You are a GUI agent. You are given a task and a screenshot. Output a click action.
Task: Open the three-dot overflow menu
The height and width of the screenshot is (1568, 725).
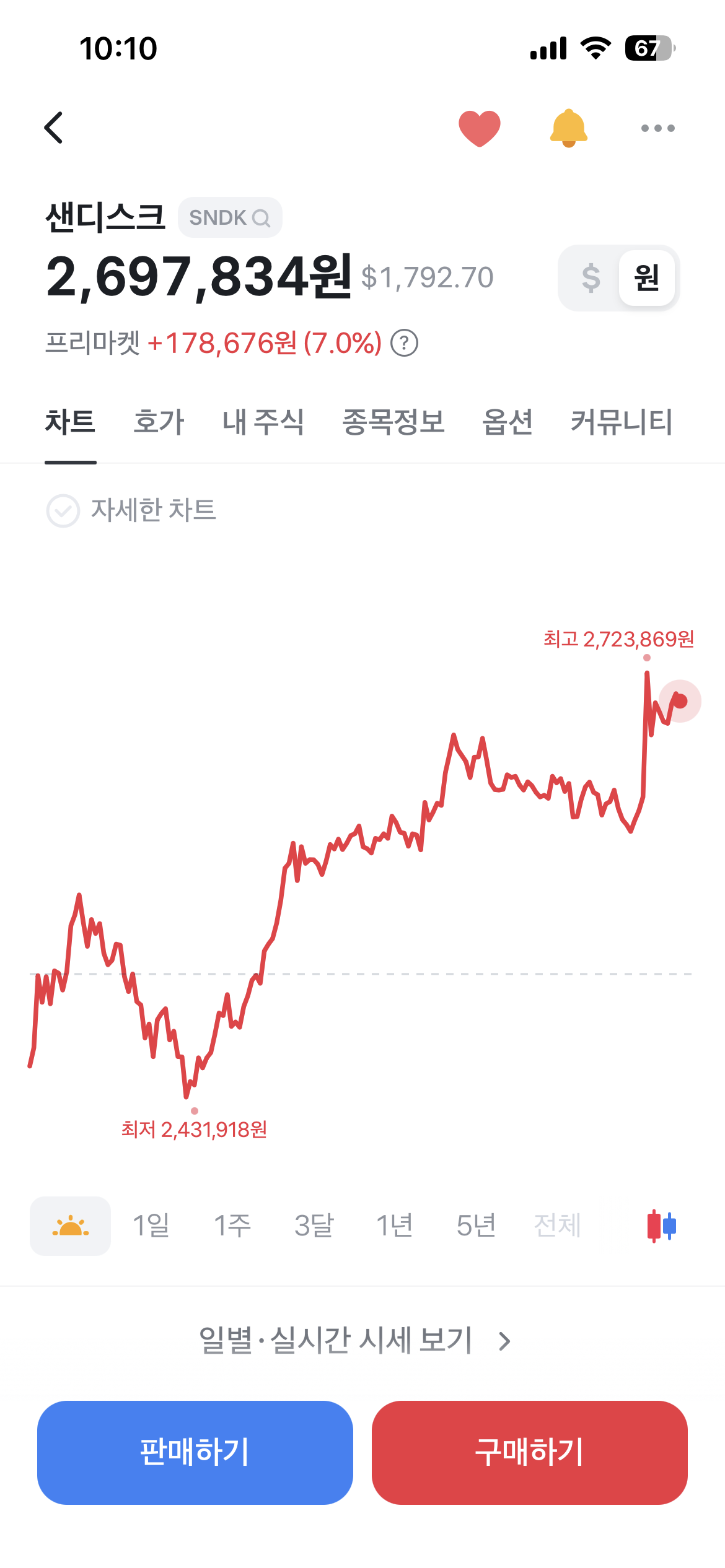click(x=658, y=128)
